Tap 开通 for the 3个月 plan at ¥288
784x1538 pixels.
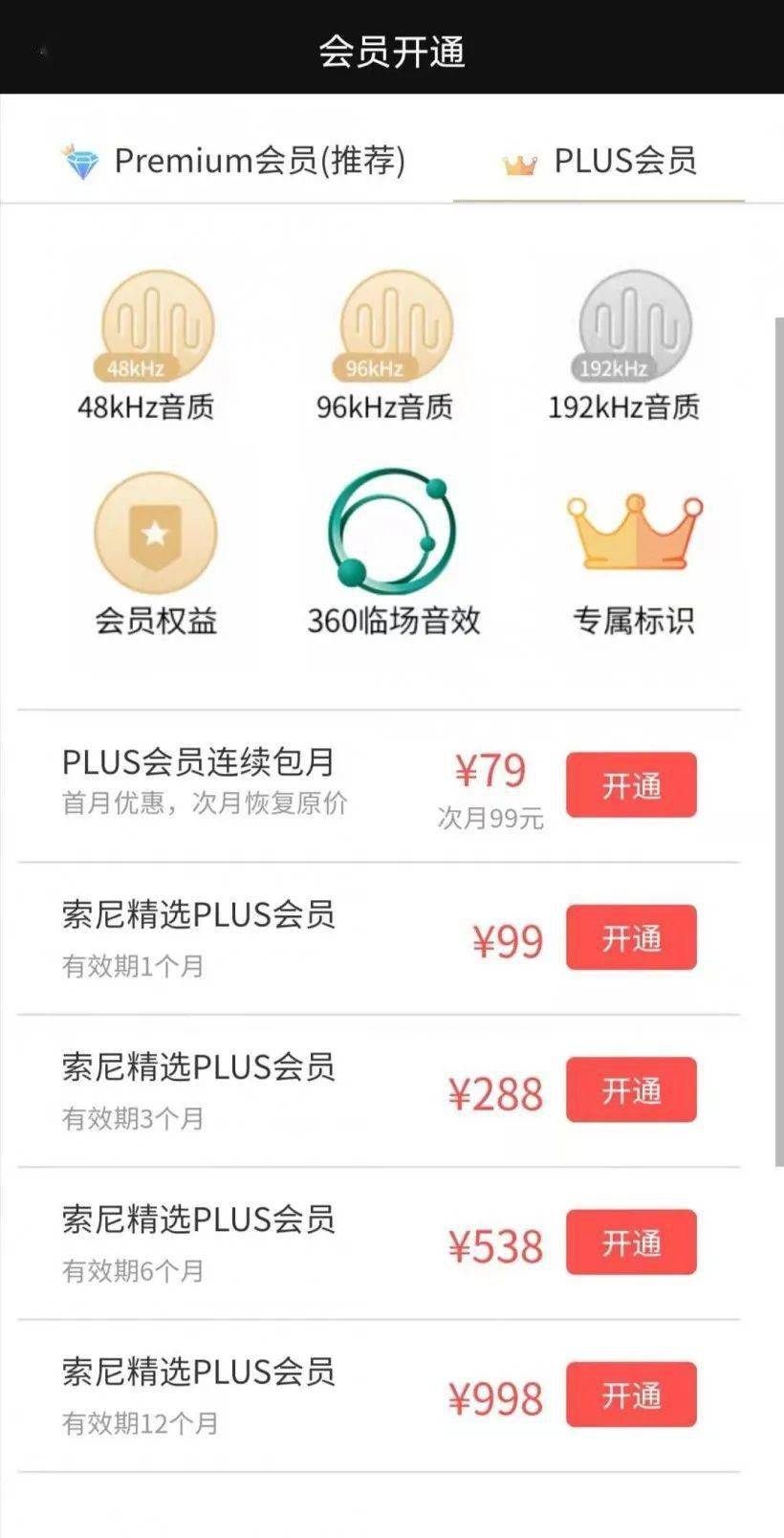tap(631, 1089)
